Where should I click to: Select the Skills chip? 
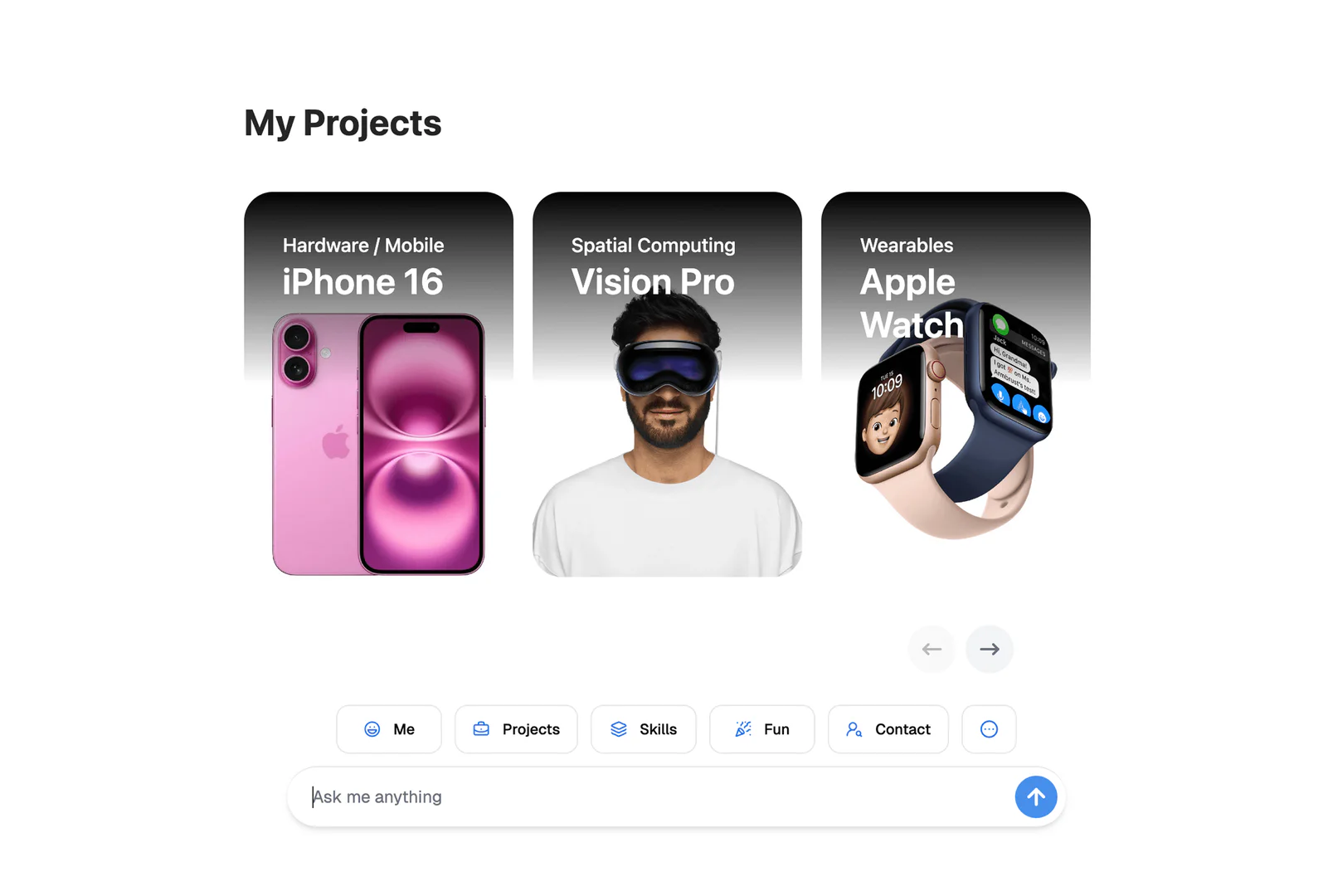(644, 729)
